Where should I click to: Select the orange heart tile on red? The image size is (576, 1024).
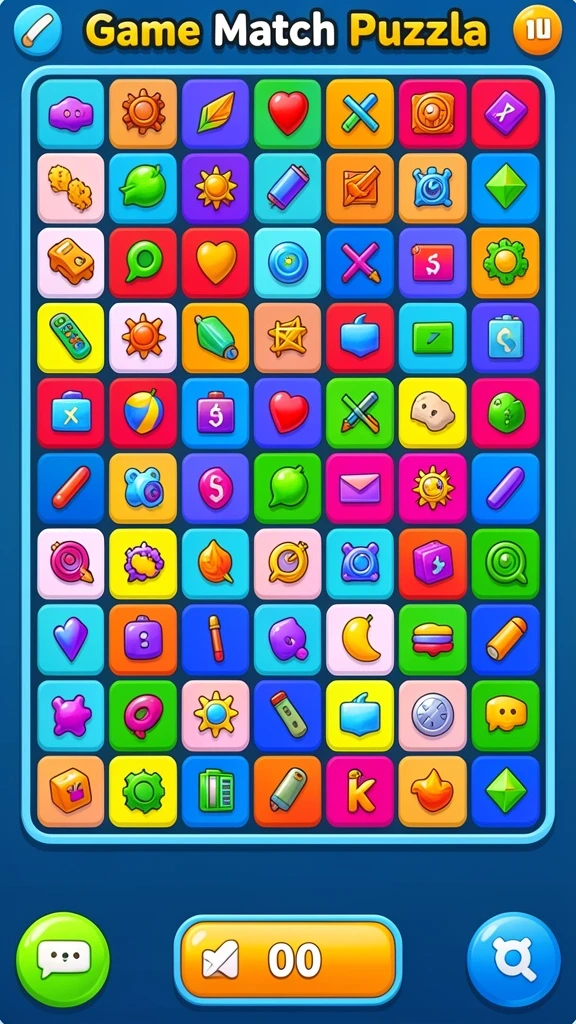[216, 263]
